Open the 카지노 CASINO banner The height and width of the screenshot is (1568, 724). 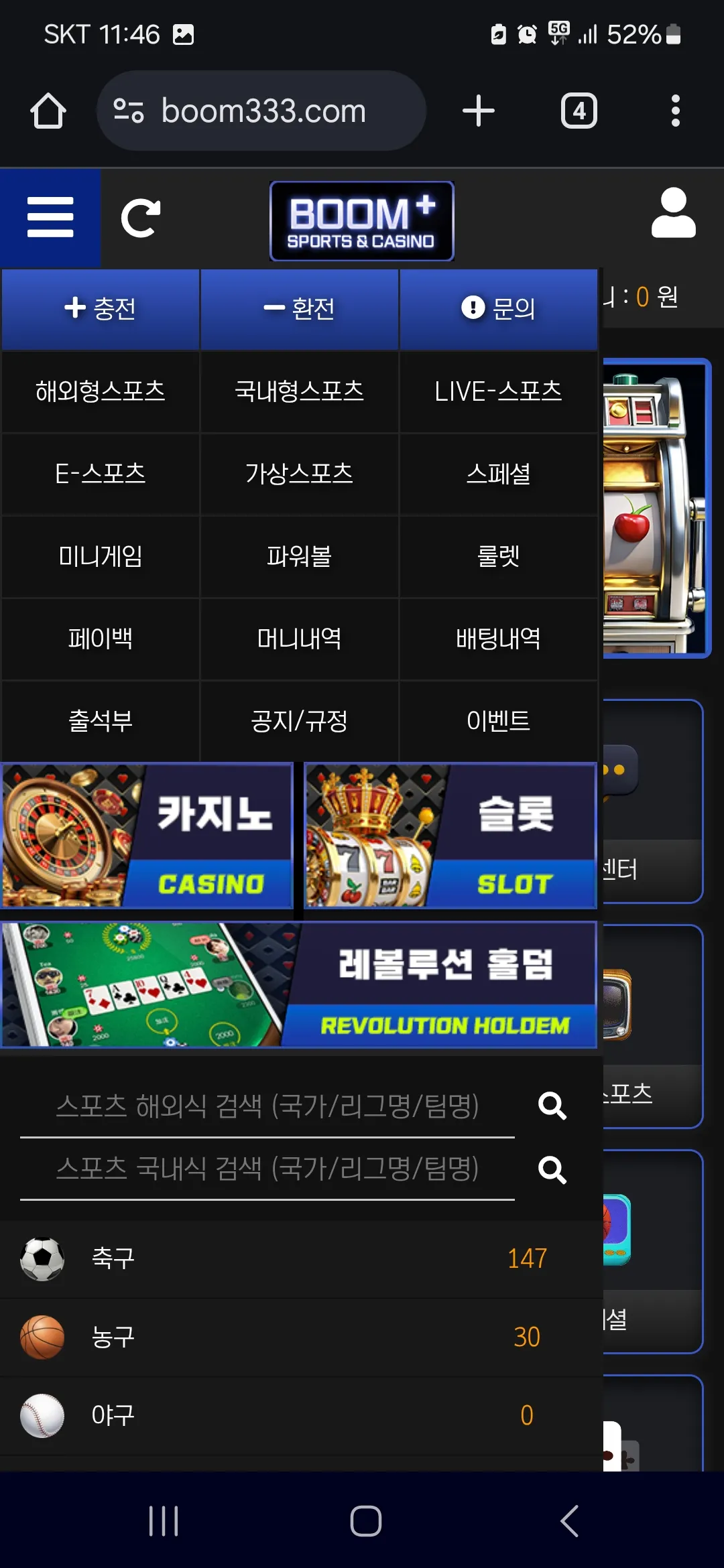147,836
